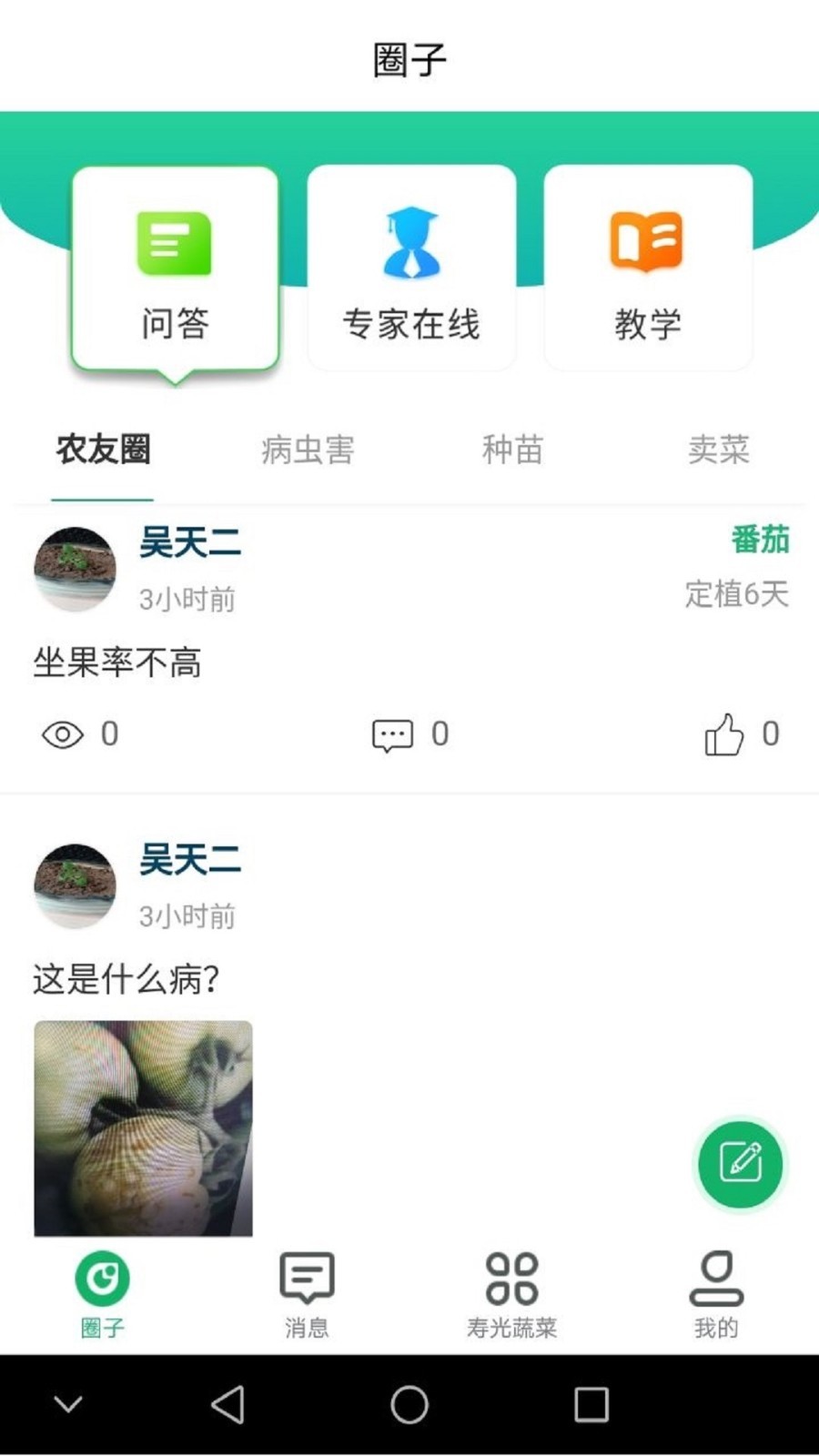The width and height of the screenshot is (819, 1456).
Task: Switch to the 卖菜 tab
Action: point(718,450)
